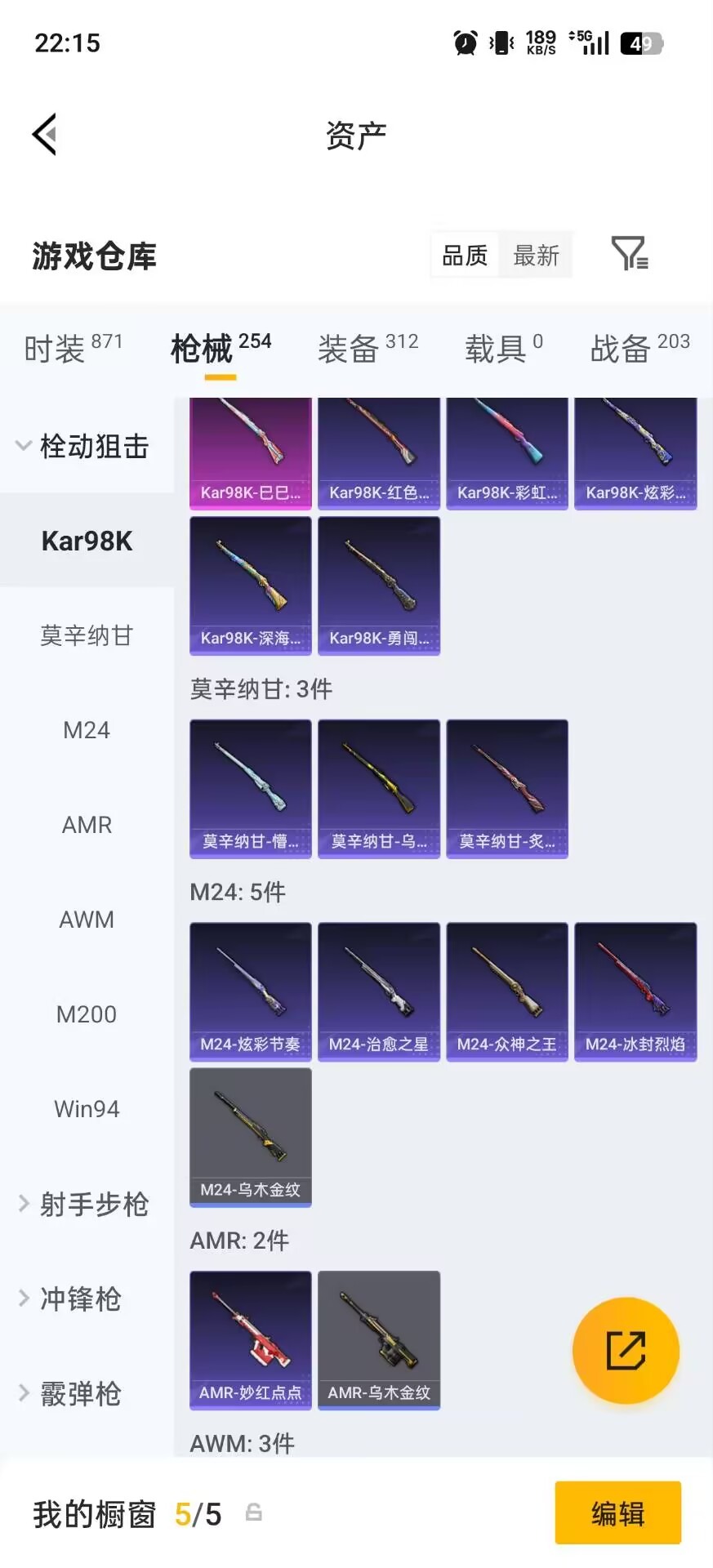Open 我的橱窗 showcase link
Viewport: 713px width, 1568px height.
(x=92, y=1512)
